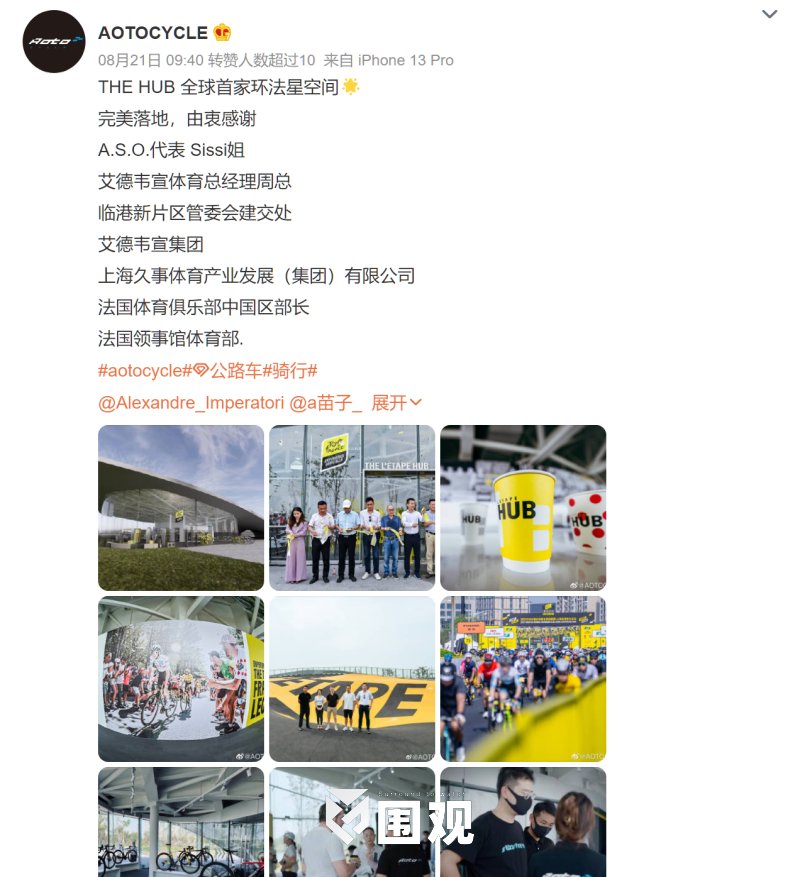Open the cycling race start photo
The image size is (800, 877).
[523, 679]
